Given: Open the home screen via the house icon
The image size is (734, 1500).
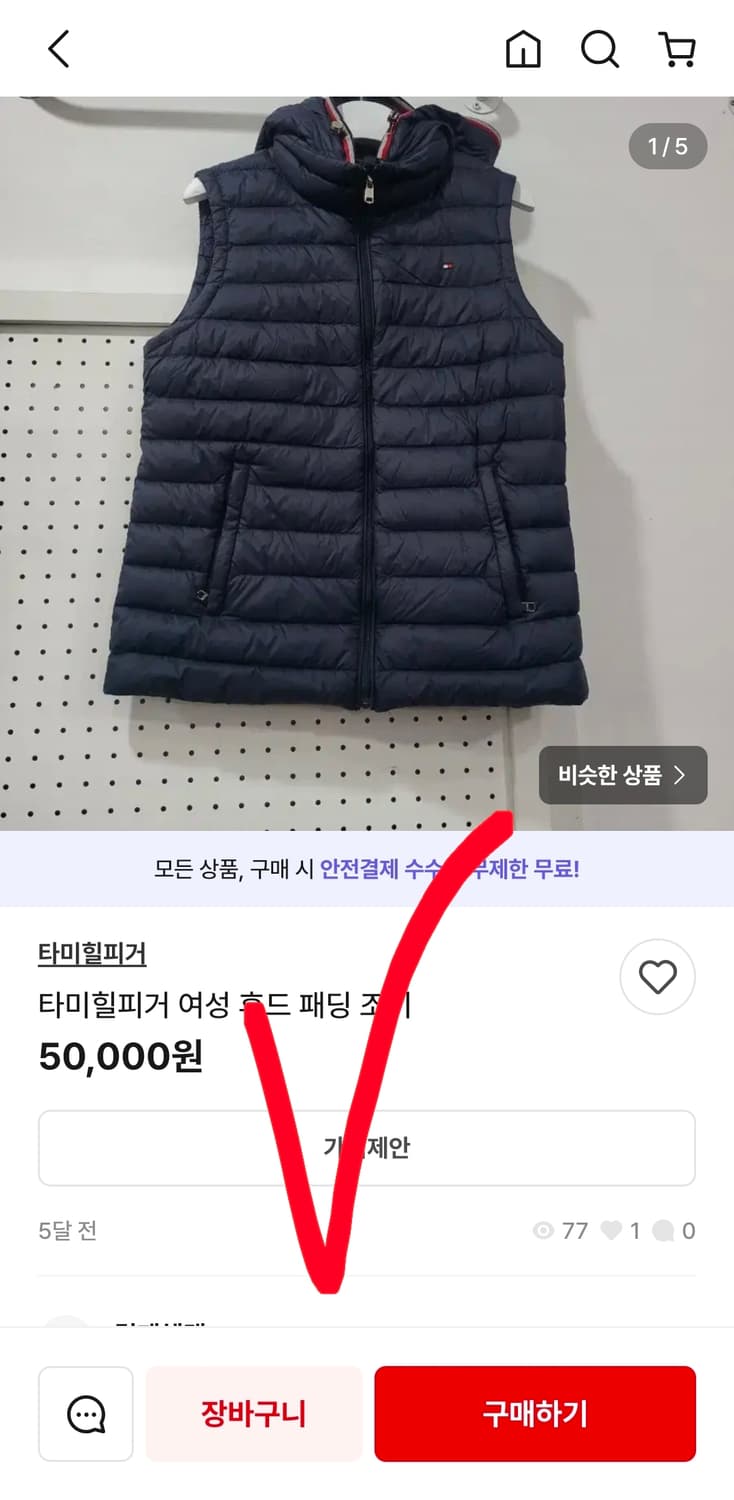Looking at the screenshot, I should [x=524, y=47].
